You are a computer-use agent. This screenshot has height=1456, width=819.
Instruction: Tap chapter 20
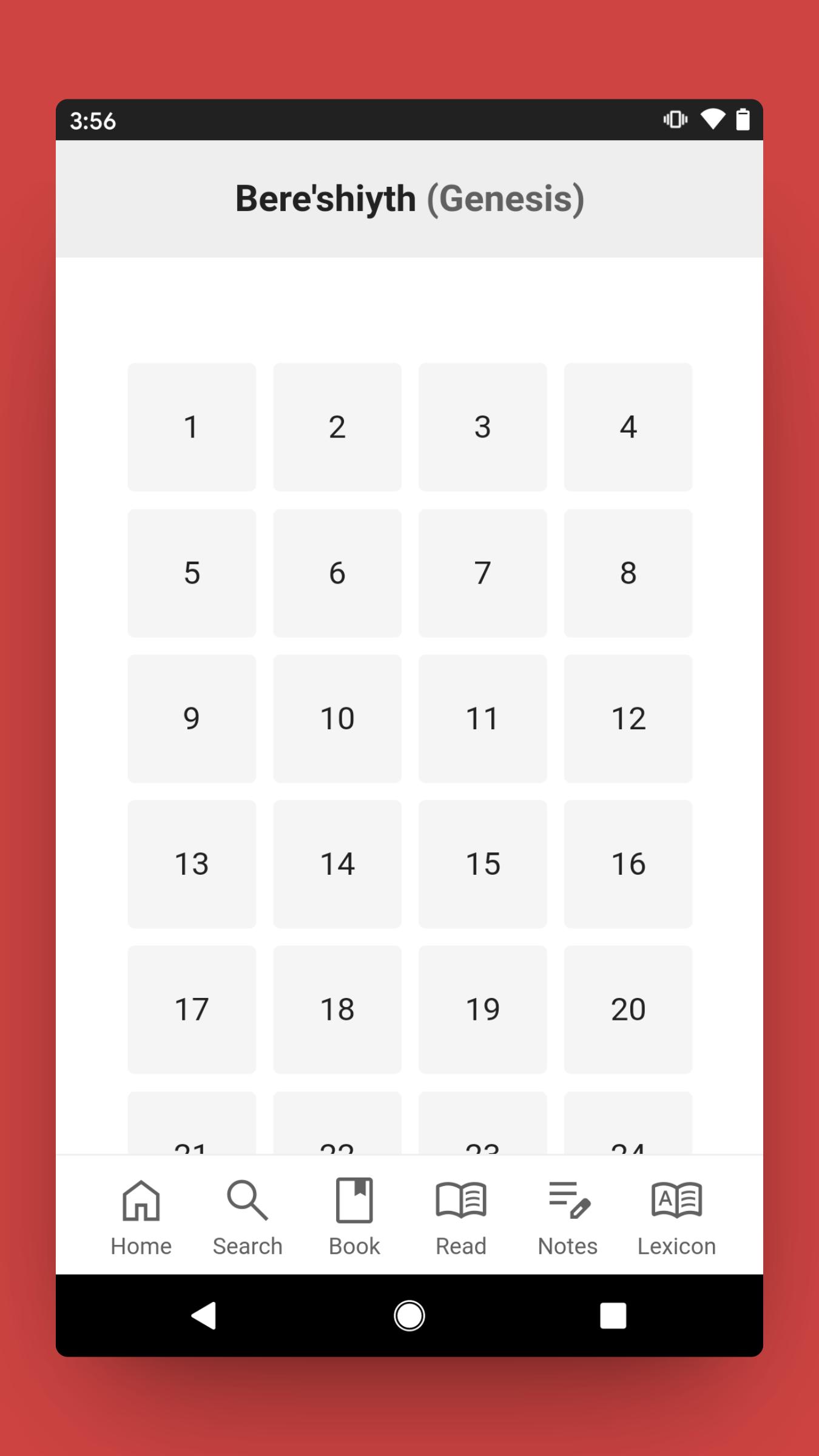tap(628, 1009)
